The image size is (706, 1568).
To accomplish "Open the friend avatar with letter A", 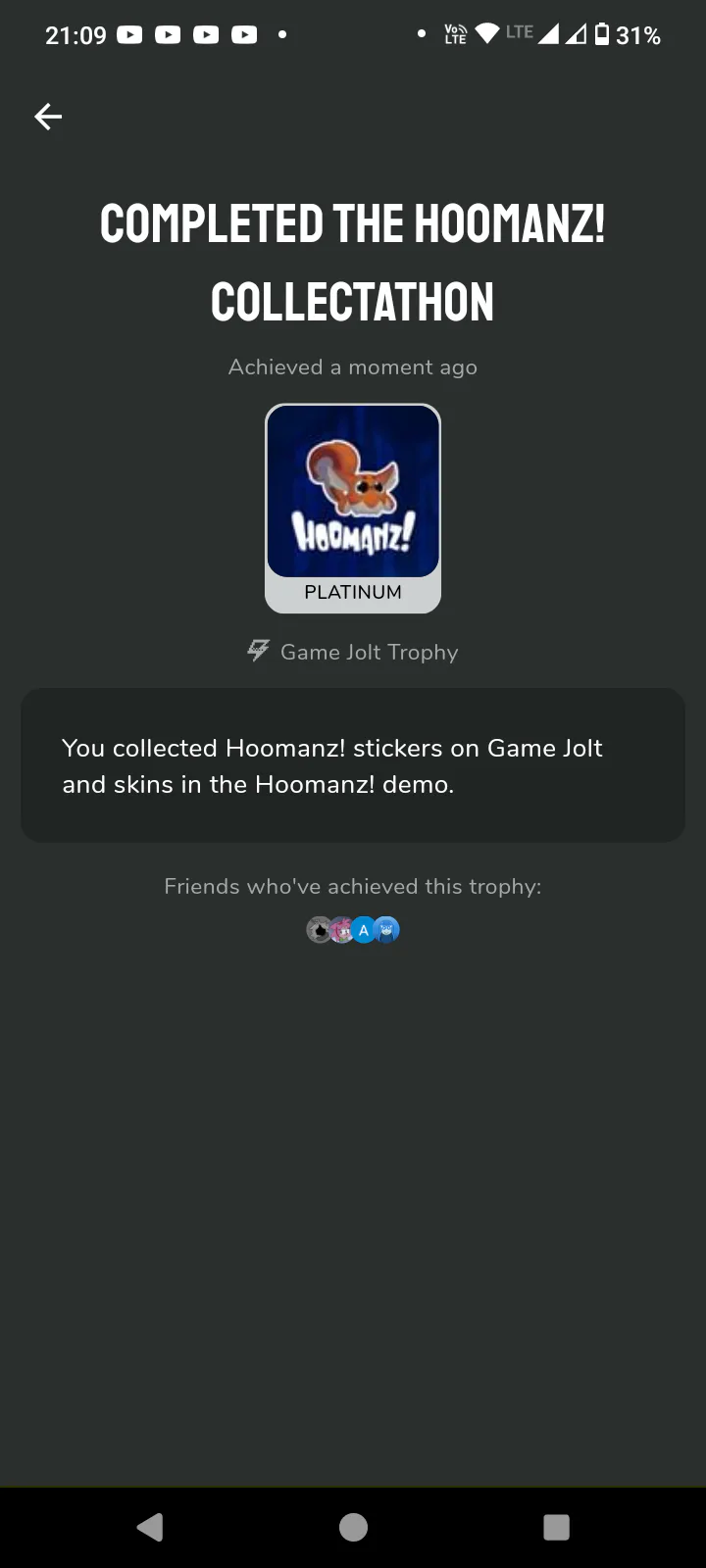I will pos(364,929).
